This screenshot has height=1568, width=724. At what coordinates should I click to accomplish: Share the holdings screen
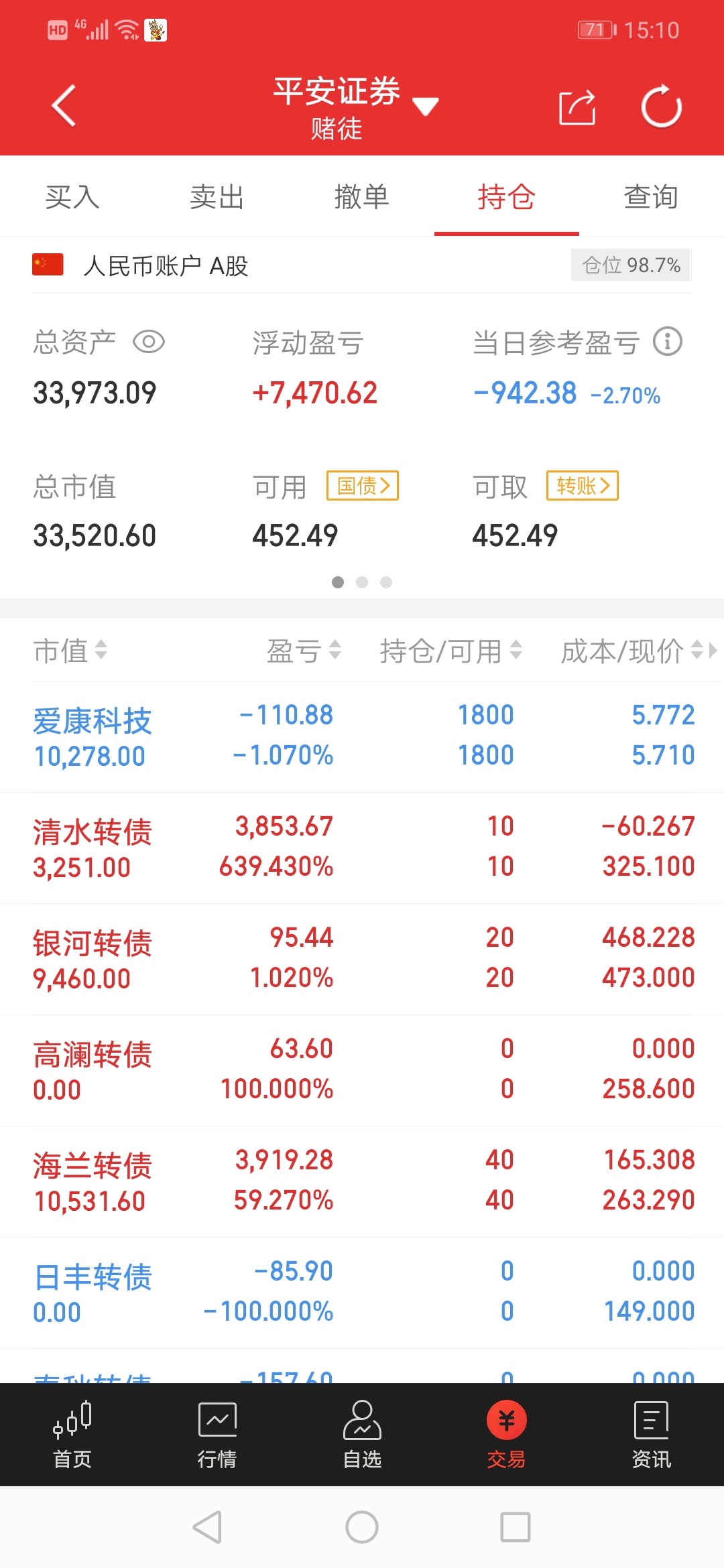577,107
